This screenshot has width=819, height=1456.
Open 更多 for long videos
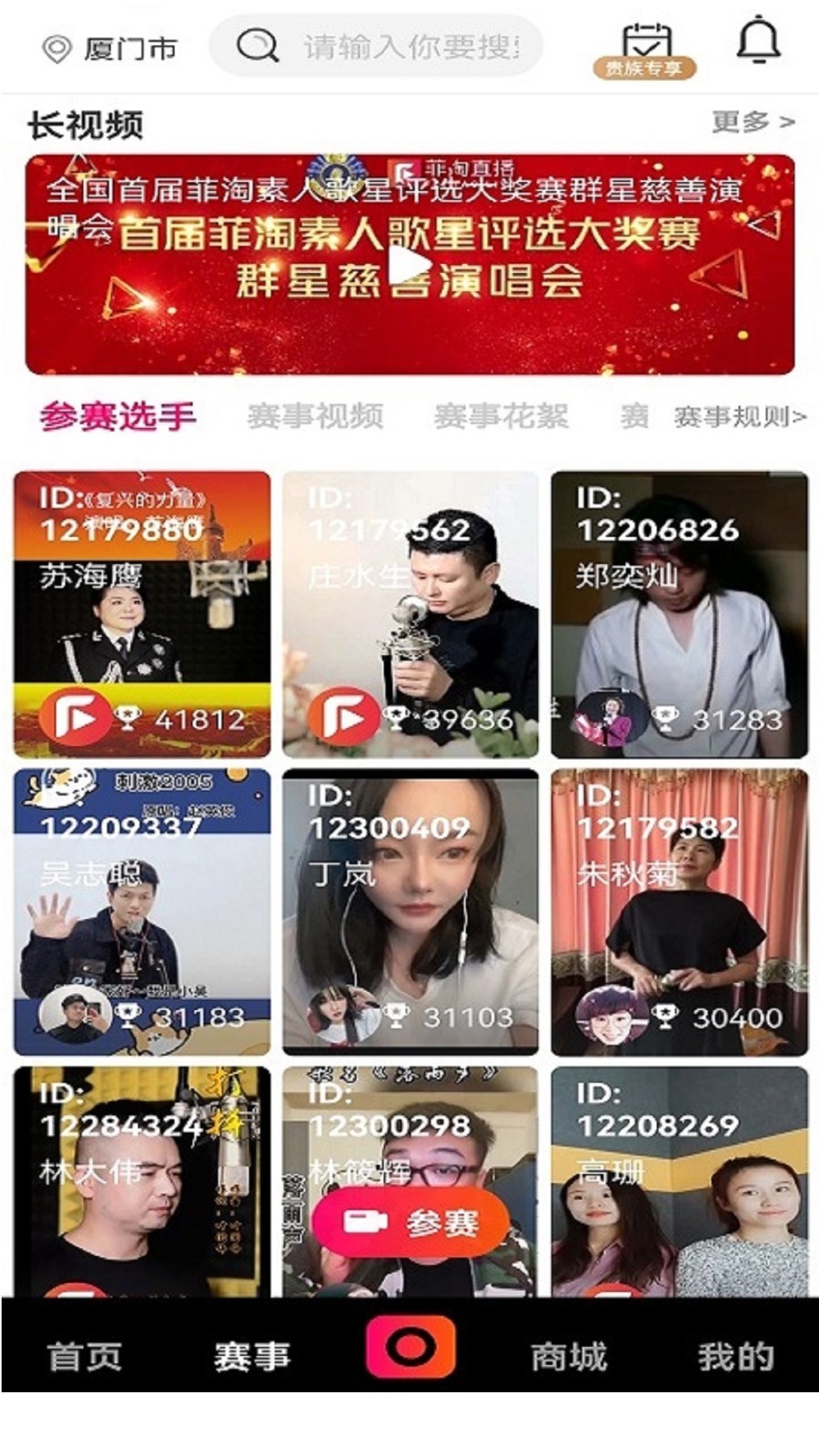coord(753,121)
